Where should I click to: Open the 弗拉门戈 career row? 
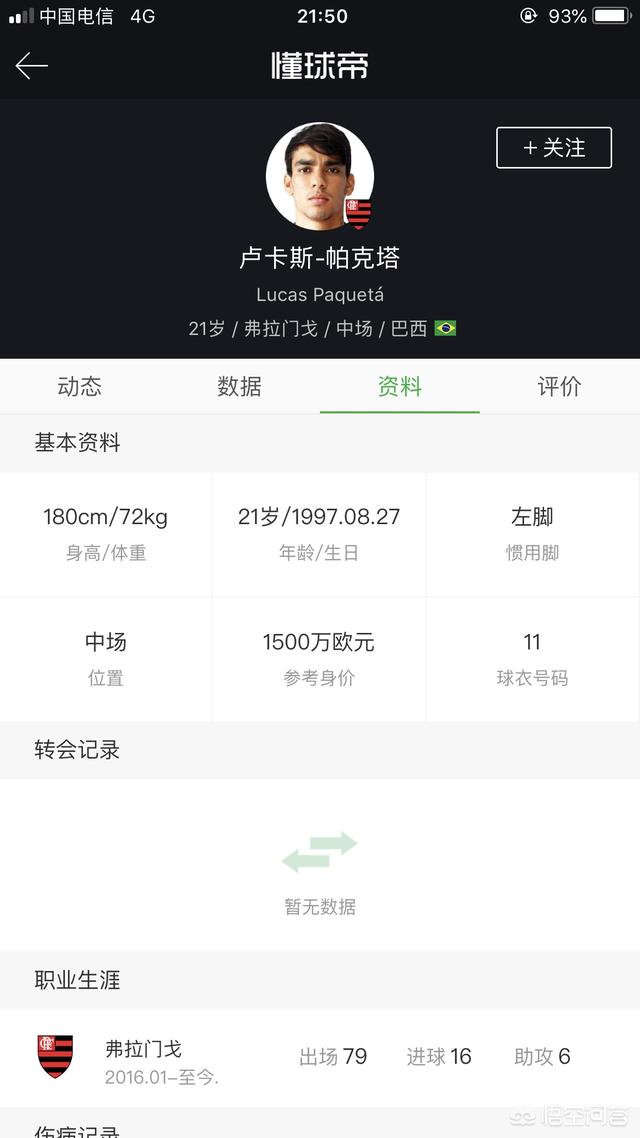(320, 1058)
